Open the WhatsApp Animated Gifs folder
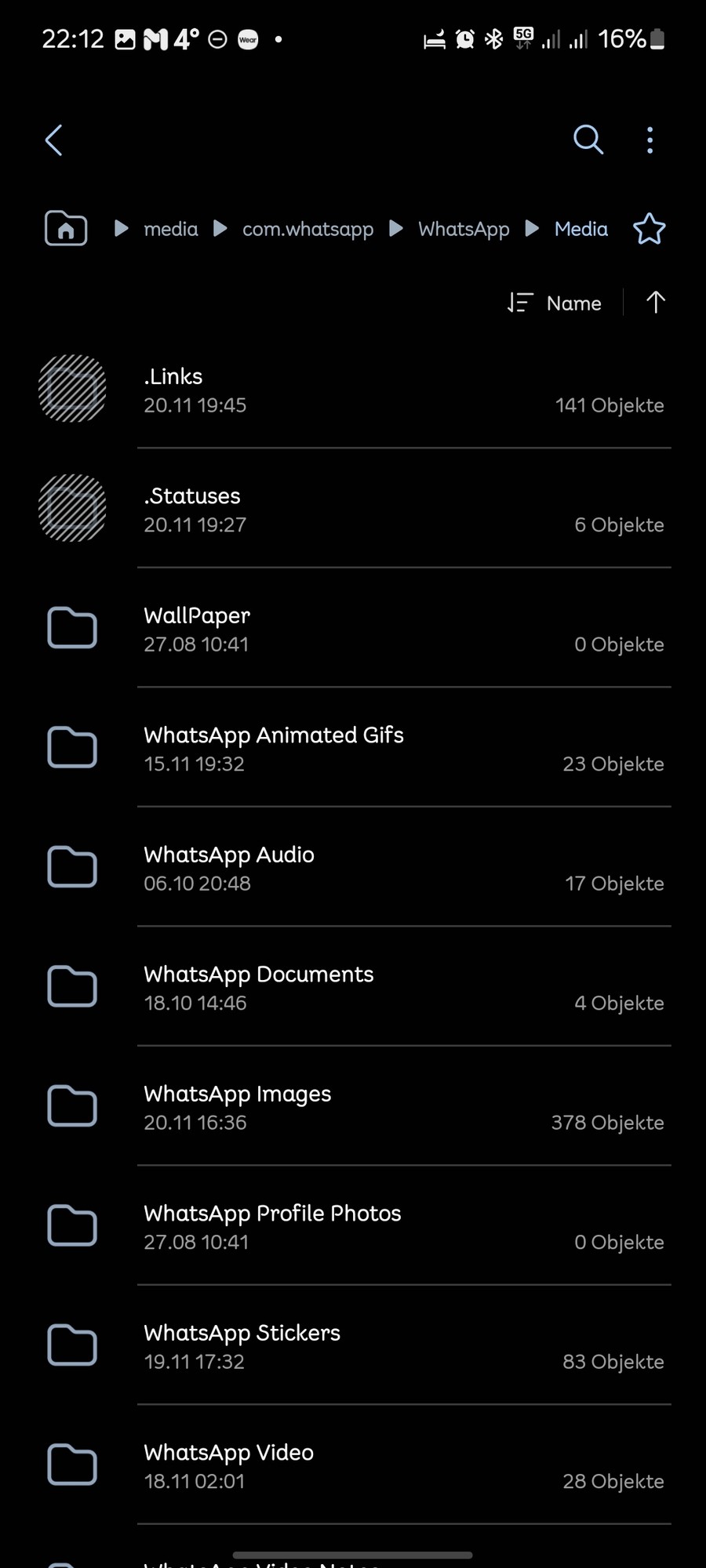The height and width of the screenshot is (1568, 706). [x=353, y=747]
